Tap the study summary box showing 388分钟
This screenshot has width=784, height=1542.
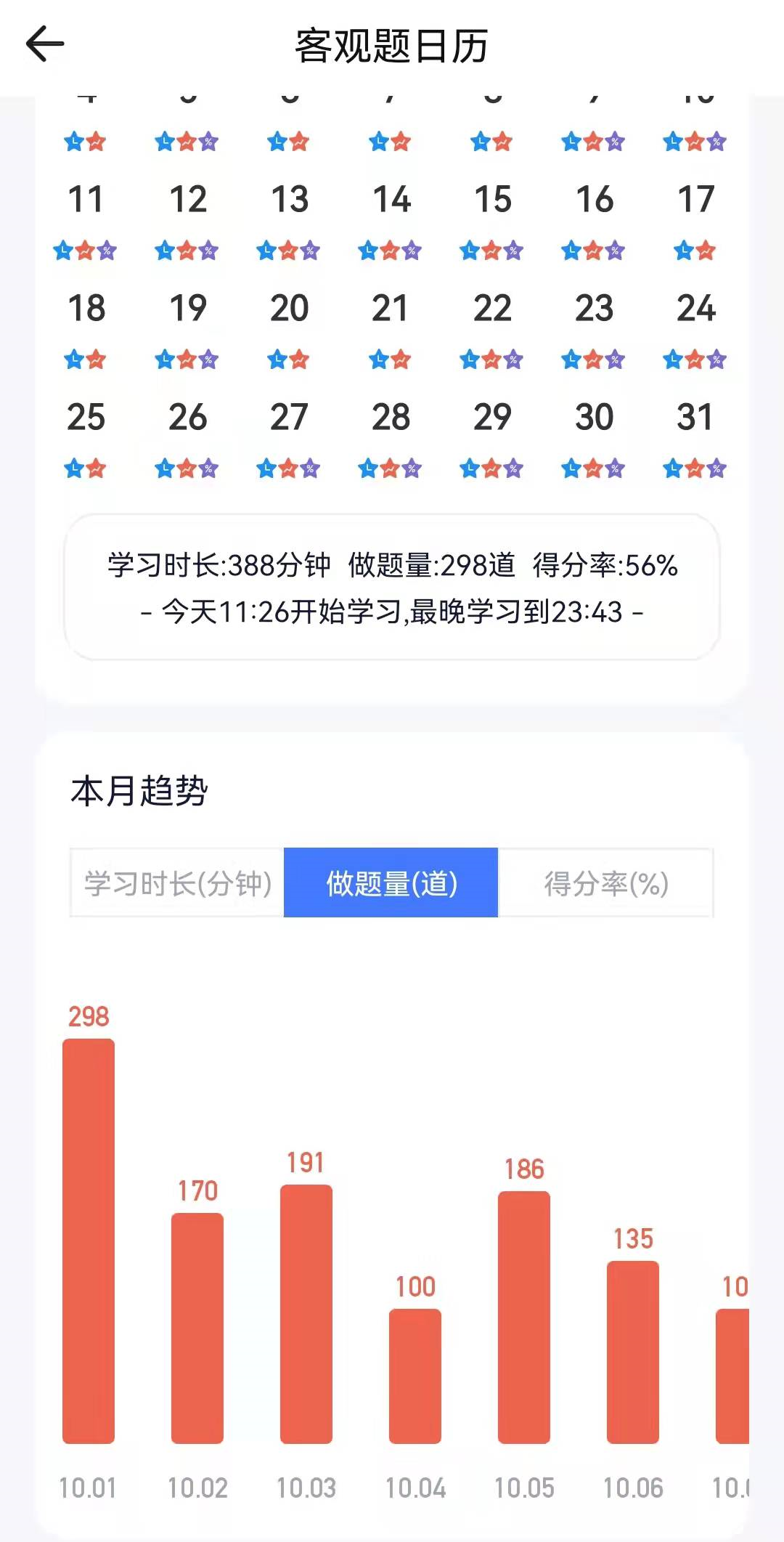pyautogui.click(x=391, y=588)
